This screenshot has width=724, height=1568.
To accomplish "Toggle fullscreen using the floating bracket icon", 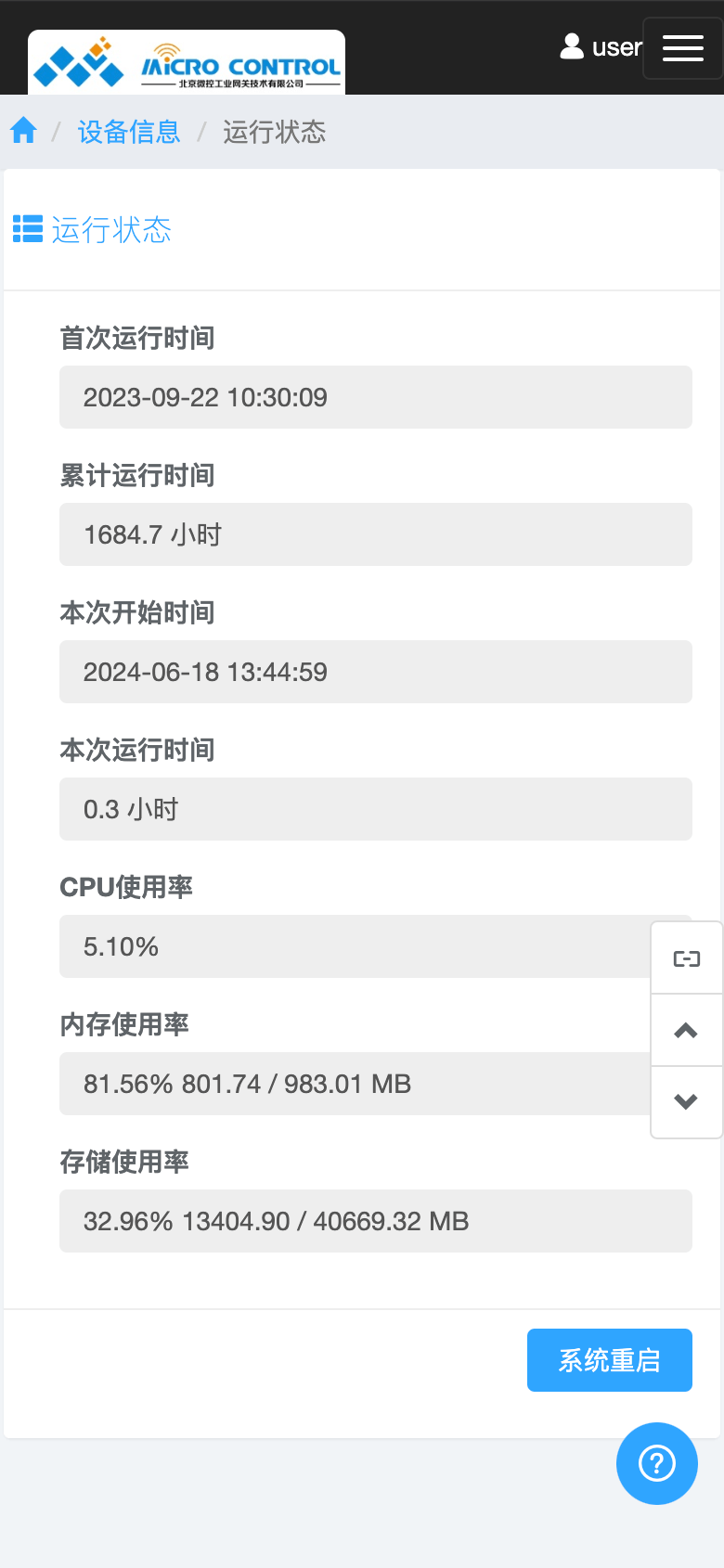I will [x=686, y=958].
